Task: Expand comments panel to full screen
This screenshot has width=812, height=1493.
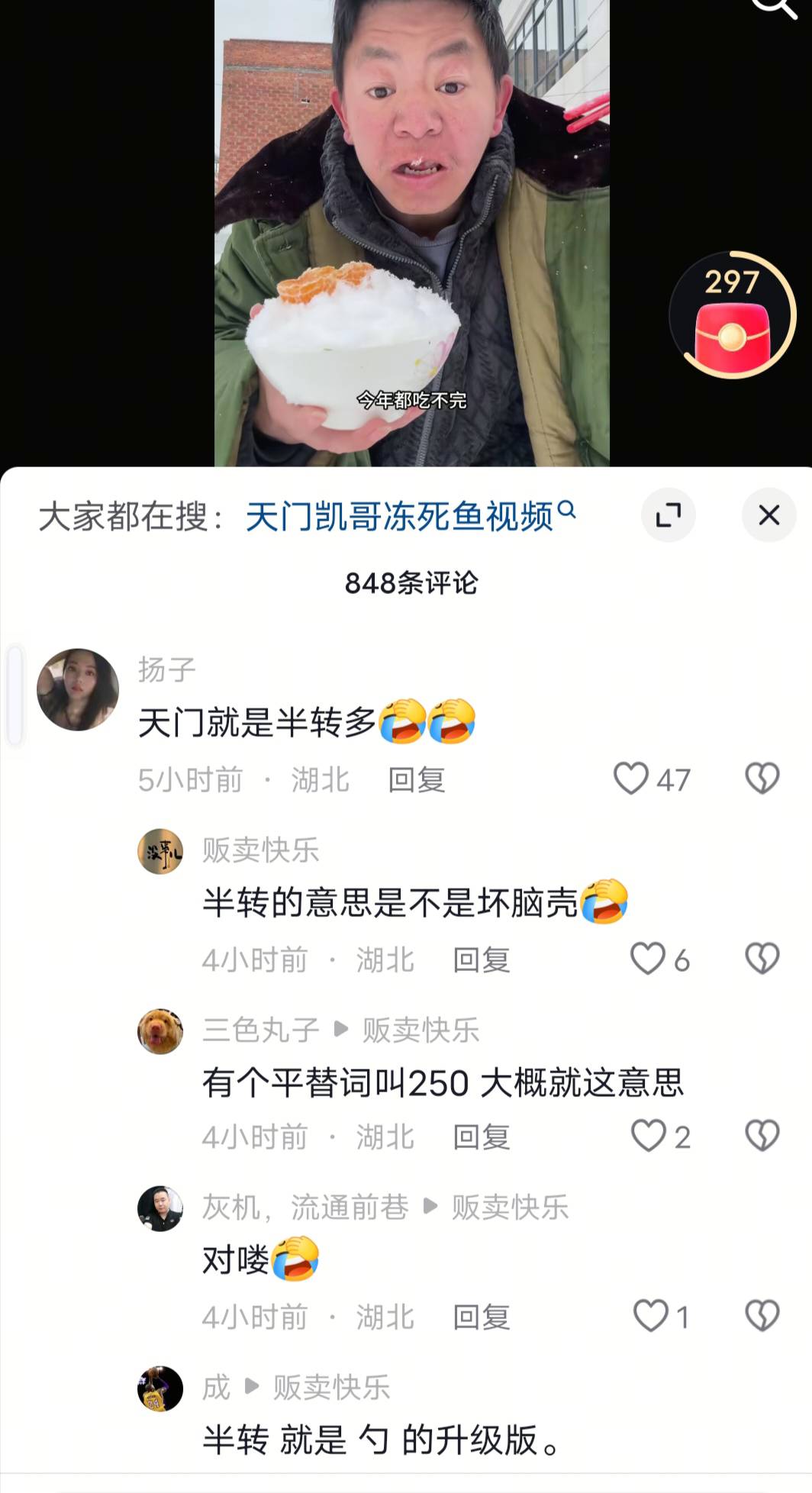Action: (x=669, y=515)
